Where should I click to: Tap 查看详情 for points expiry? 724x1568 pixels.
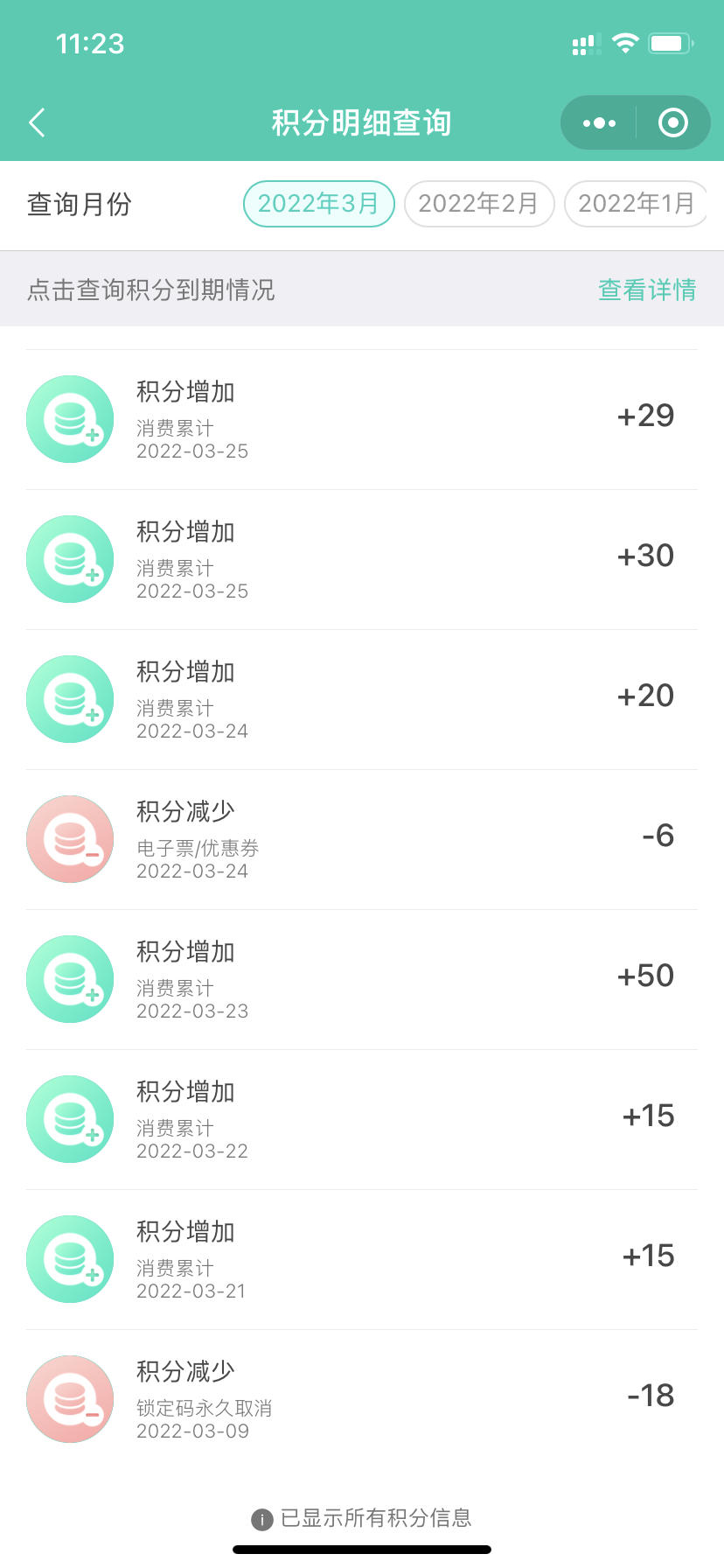pyautogui.click(x=647, y=290)
